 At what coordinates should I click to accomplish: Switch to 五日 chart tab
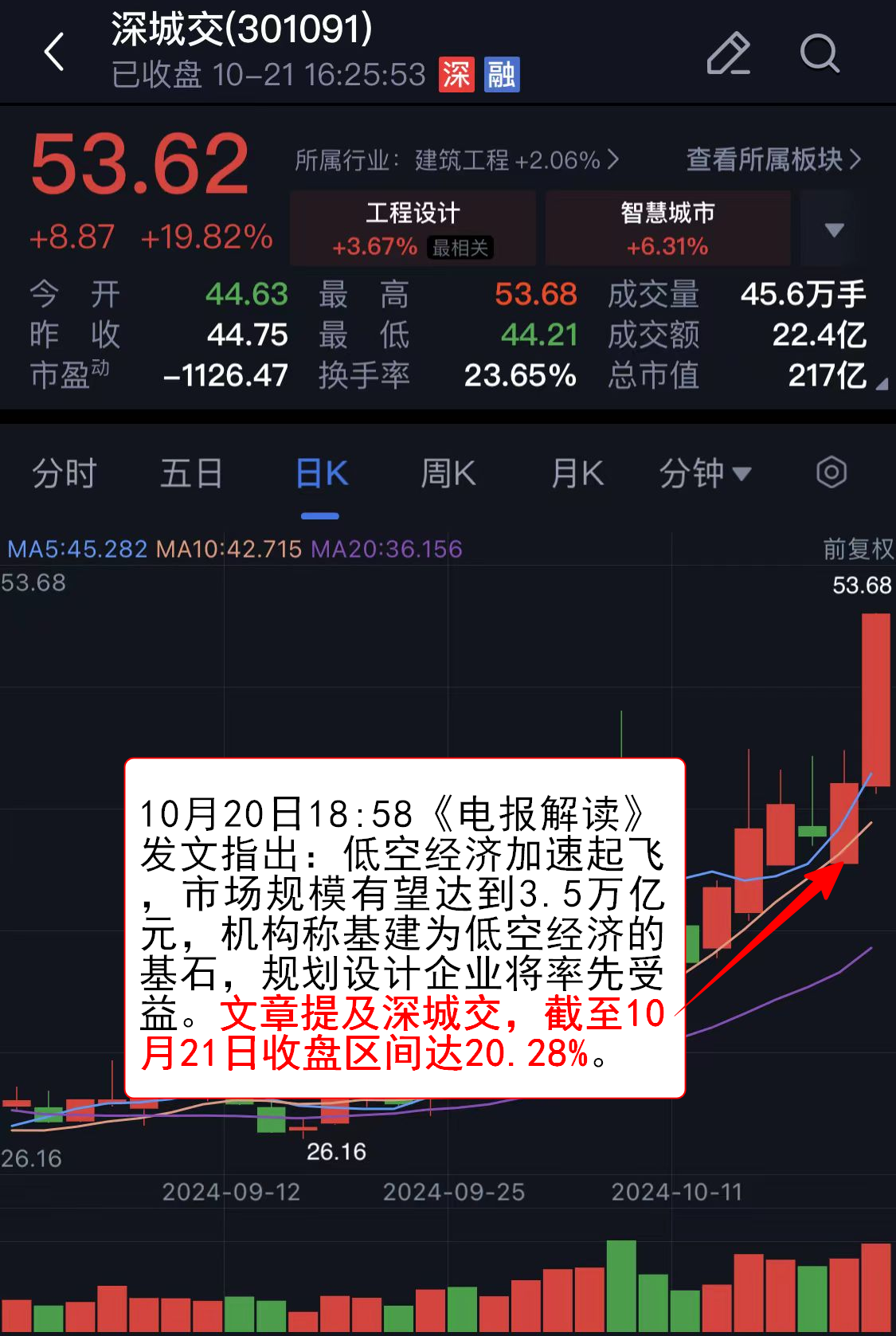191,473
